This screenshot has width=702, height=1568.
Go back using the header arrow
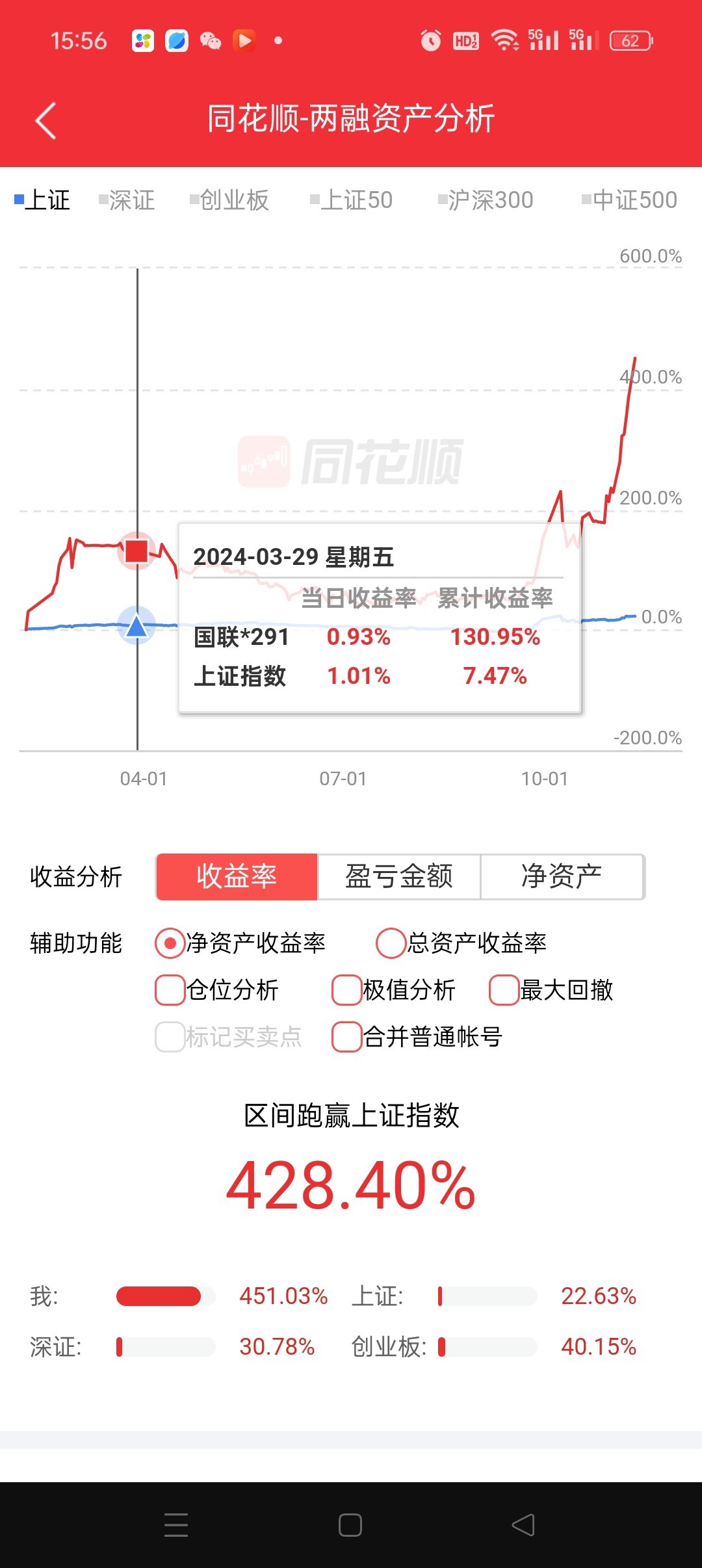(45, 120)
